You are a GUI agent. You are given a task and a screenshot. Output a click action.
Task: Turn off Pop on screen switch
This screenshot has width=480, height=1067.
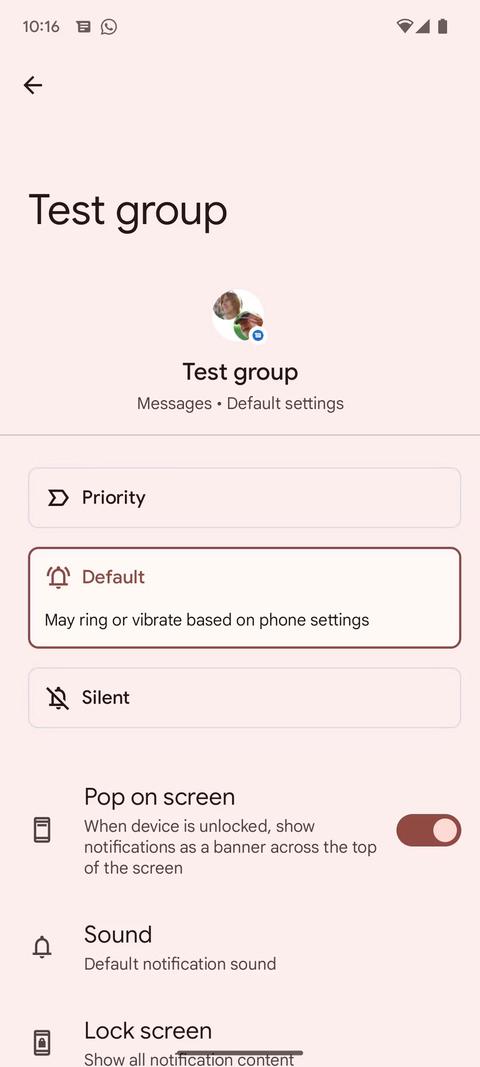tap(428, 830)
